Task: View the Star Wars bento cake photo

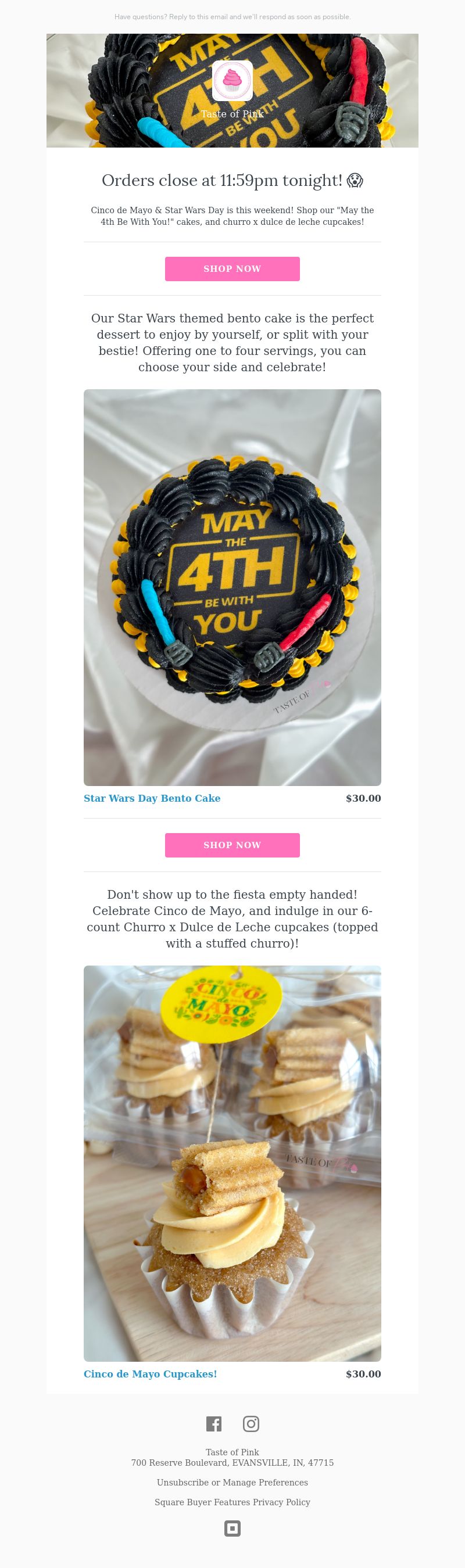Action: (232, 587)
